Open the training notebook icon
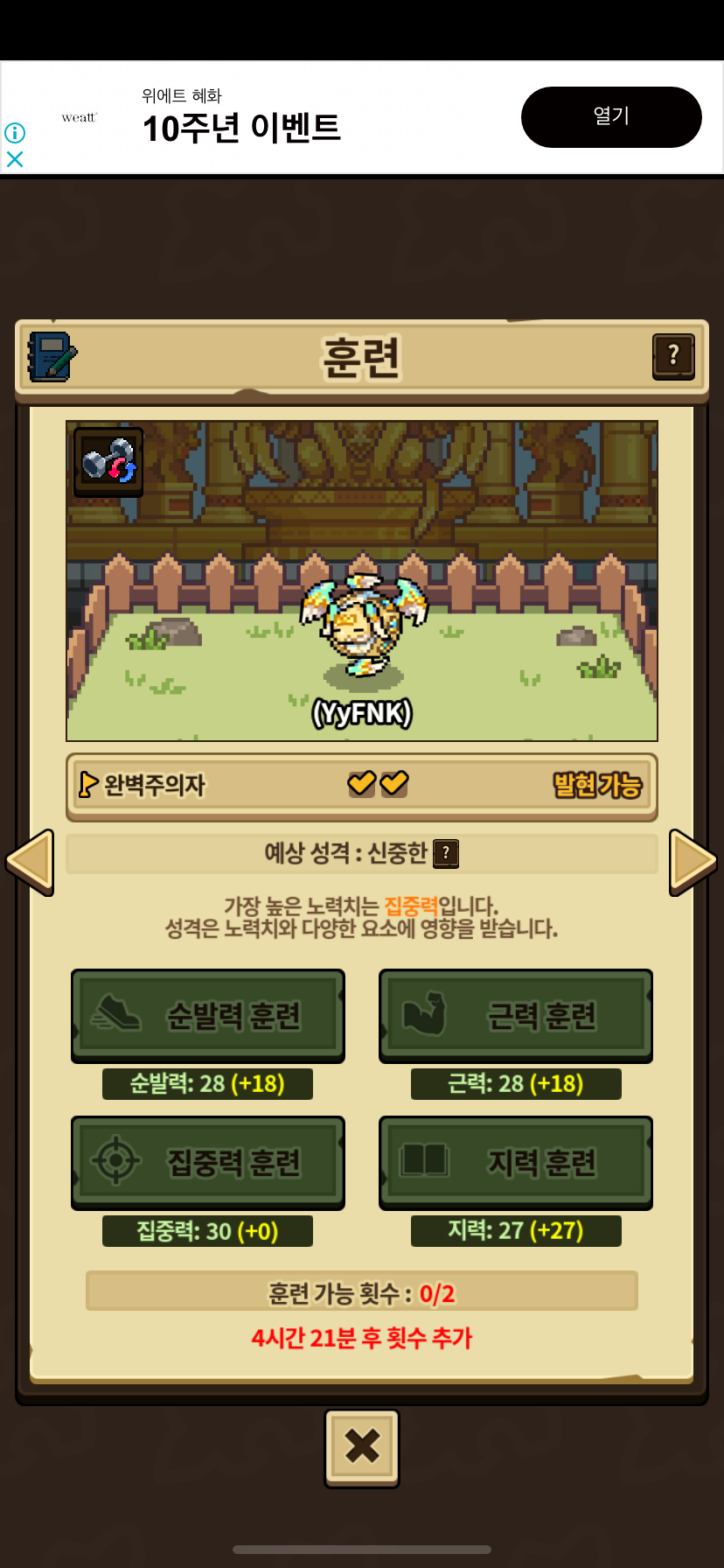Image resolution: width=724 pixels, height=1568 pixels. pyautogui.click(x=52, y=356)
